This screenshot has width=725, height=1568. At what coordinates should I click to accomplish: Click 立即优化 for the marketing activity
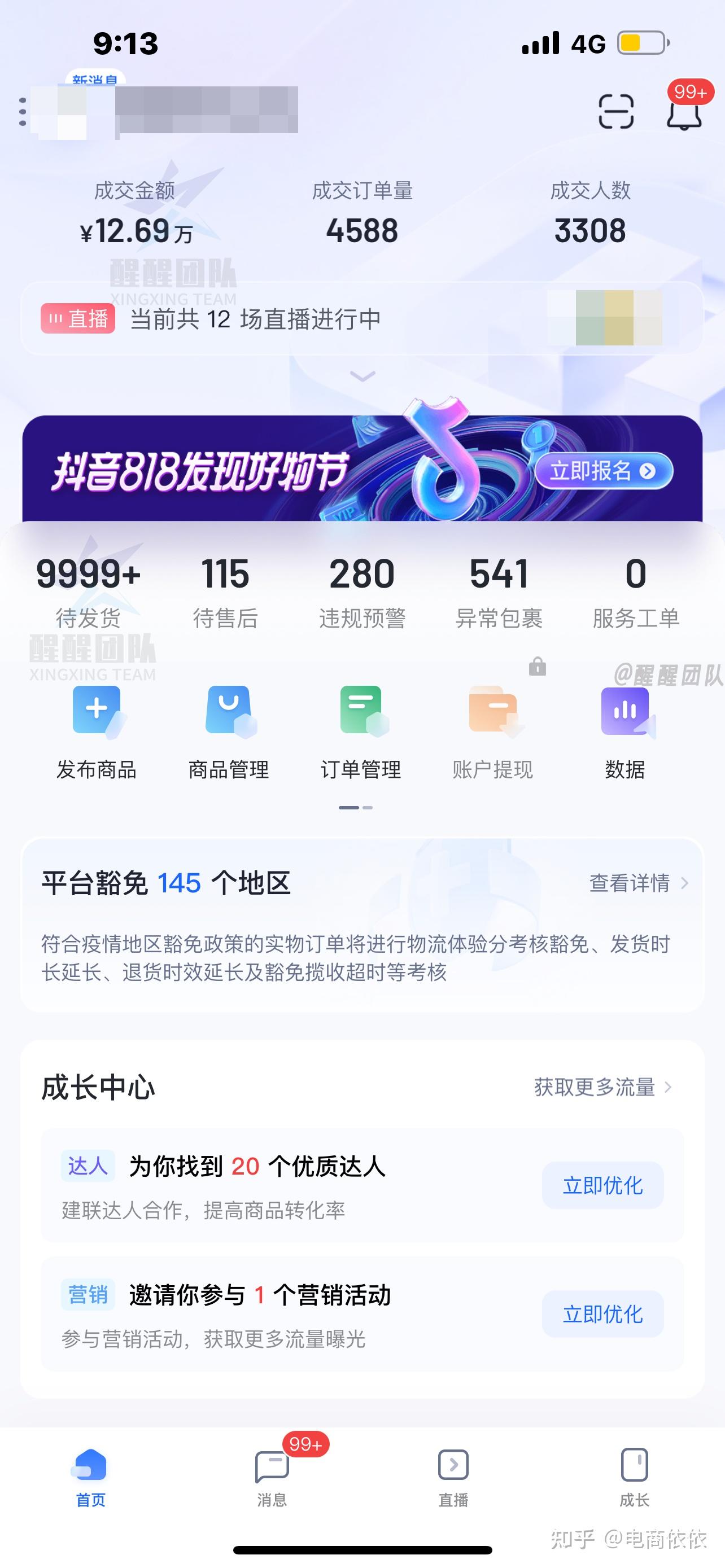point(602,1313)
